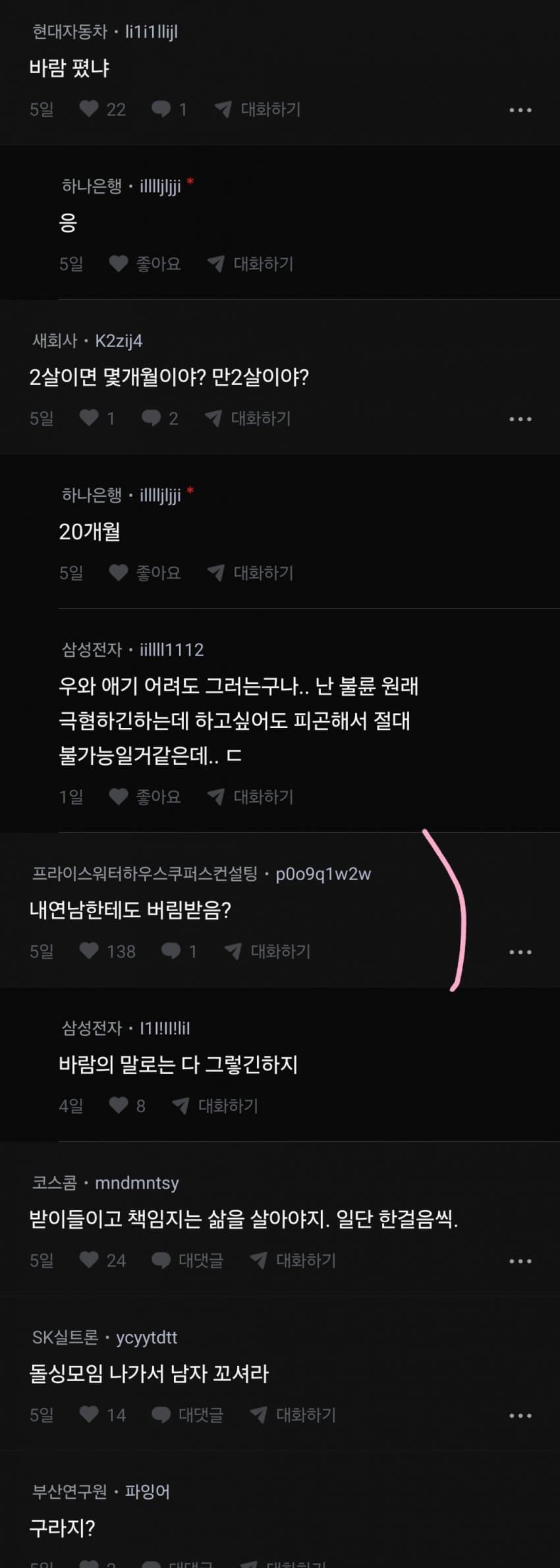This screenshot has height=1568, width=560.
Task: Open the overflow menu on ycyytdtt's comment
Action: [x=520, y=1415]
